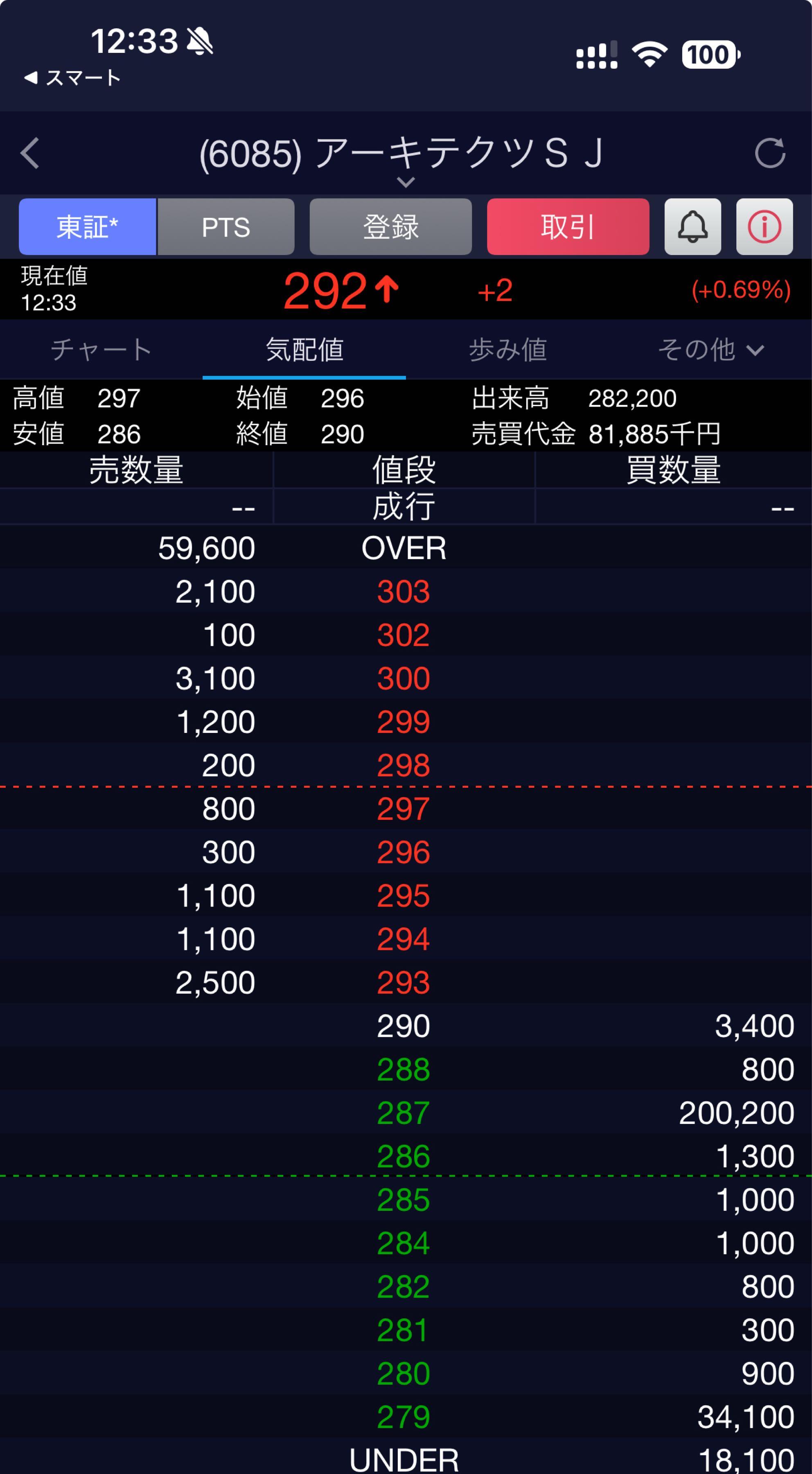Image resolution: width=812 pixels, height=1474 pixels.
Task: Expand the stock name dropdown chevron
Action: [x=406, y=183]
